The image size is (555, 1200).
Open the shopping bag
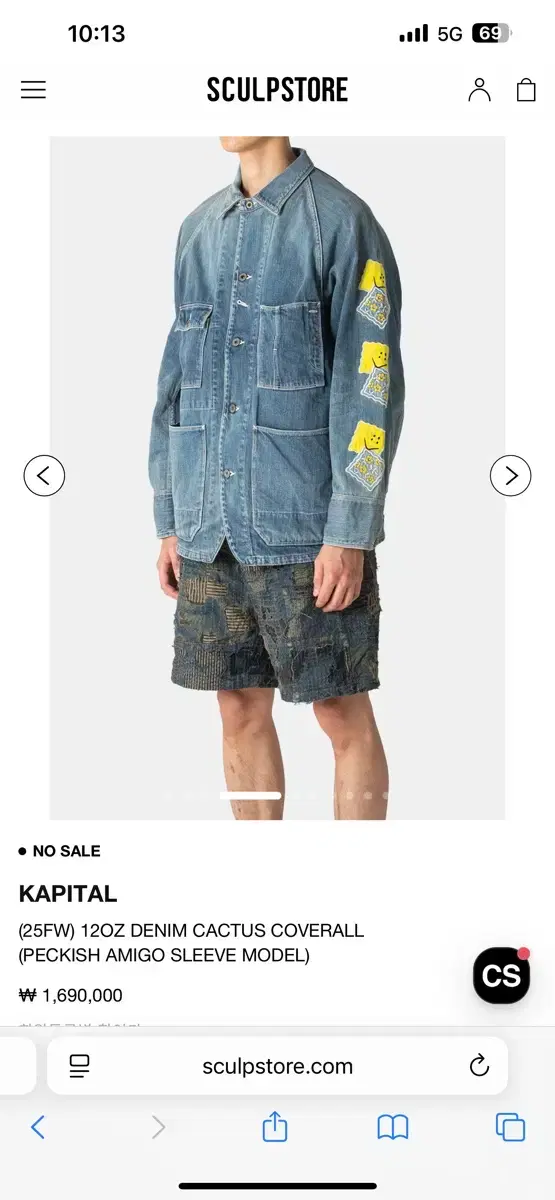[526, 90]
